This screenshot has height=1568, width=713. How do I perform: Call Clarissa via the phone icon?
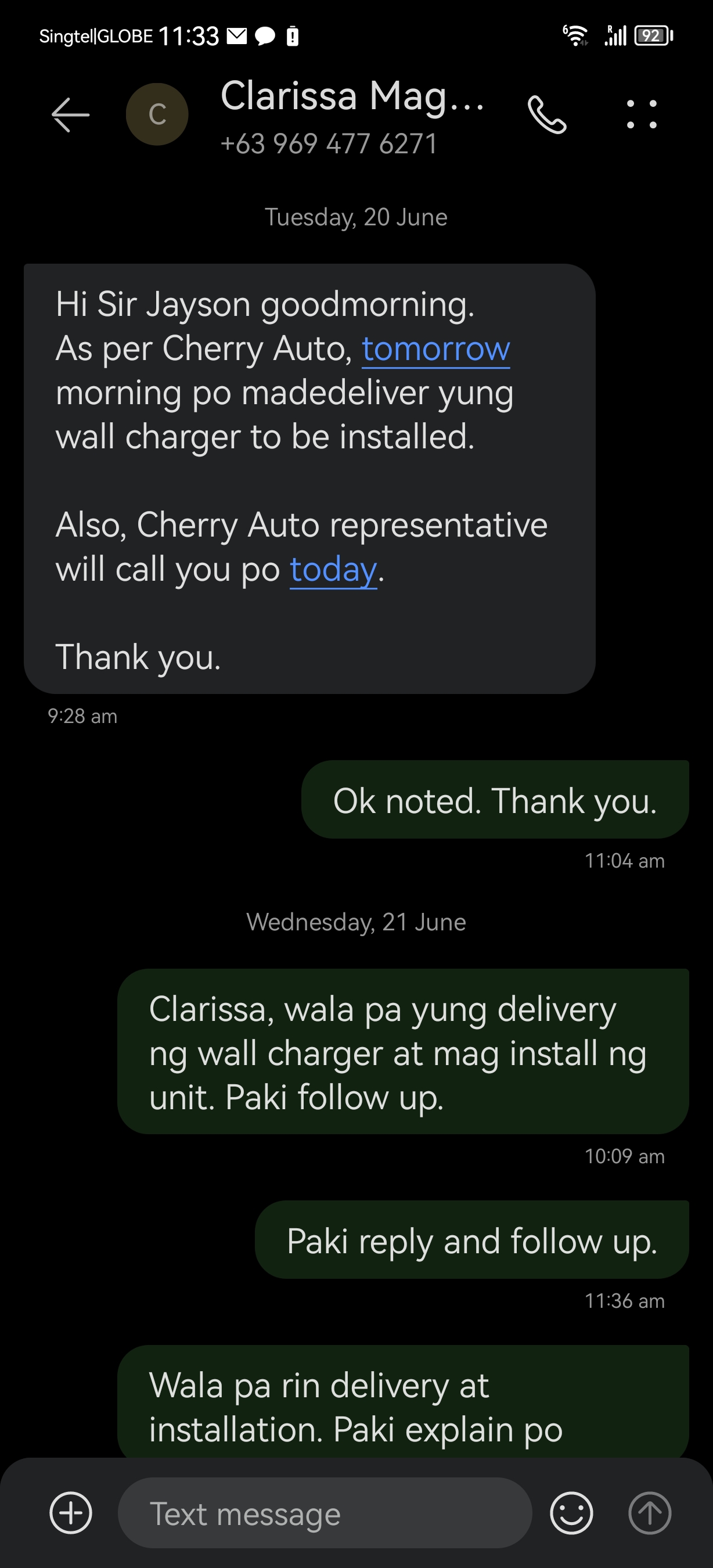[x=547, y=114]
